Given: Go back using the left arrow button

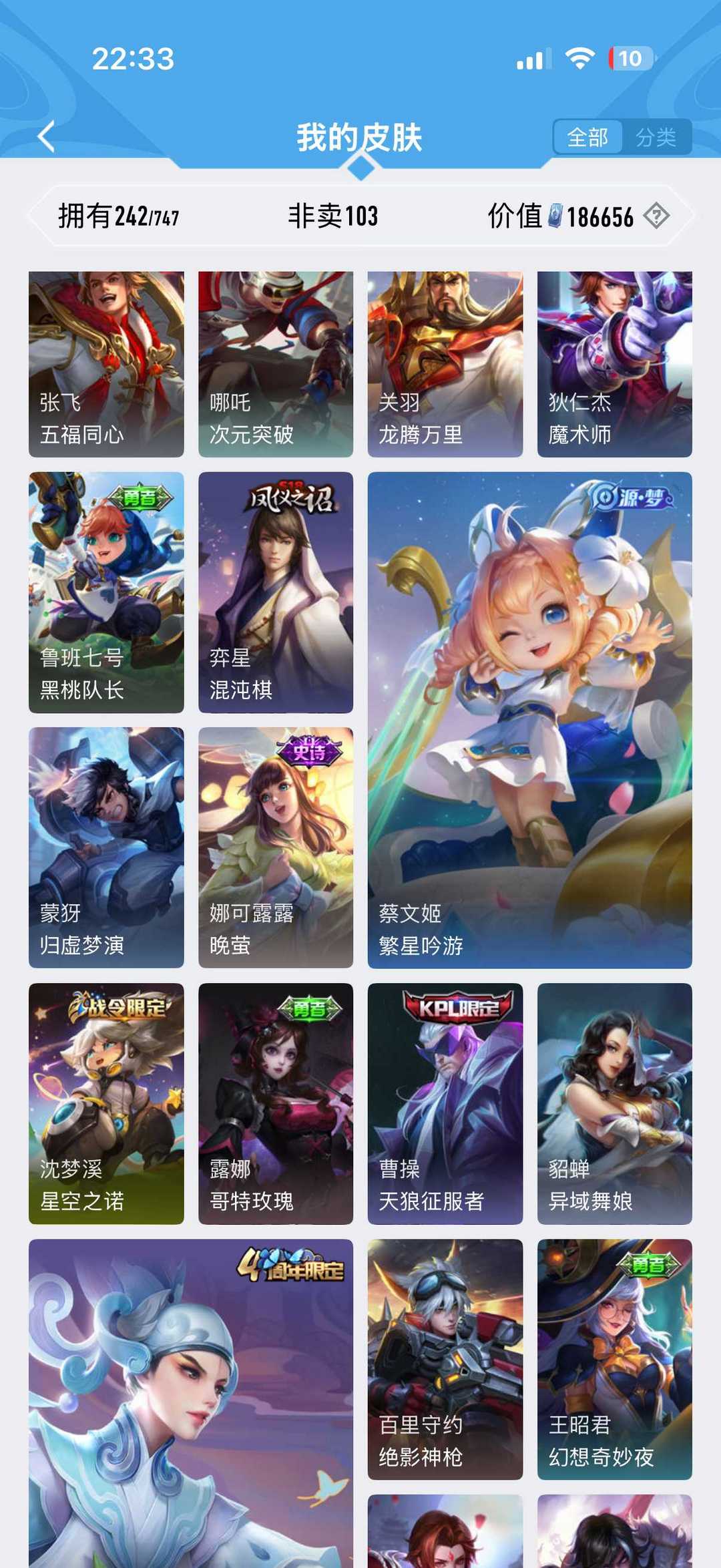Looking at the screenshot, I should click(x=44, y=136).
